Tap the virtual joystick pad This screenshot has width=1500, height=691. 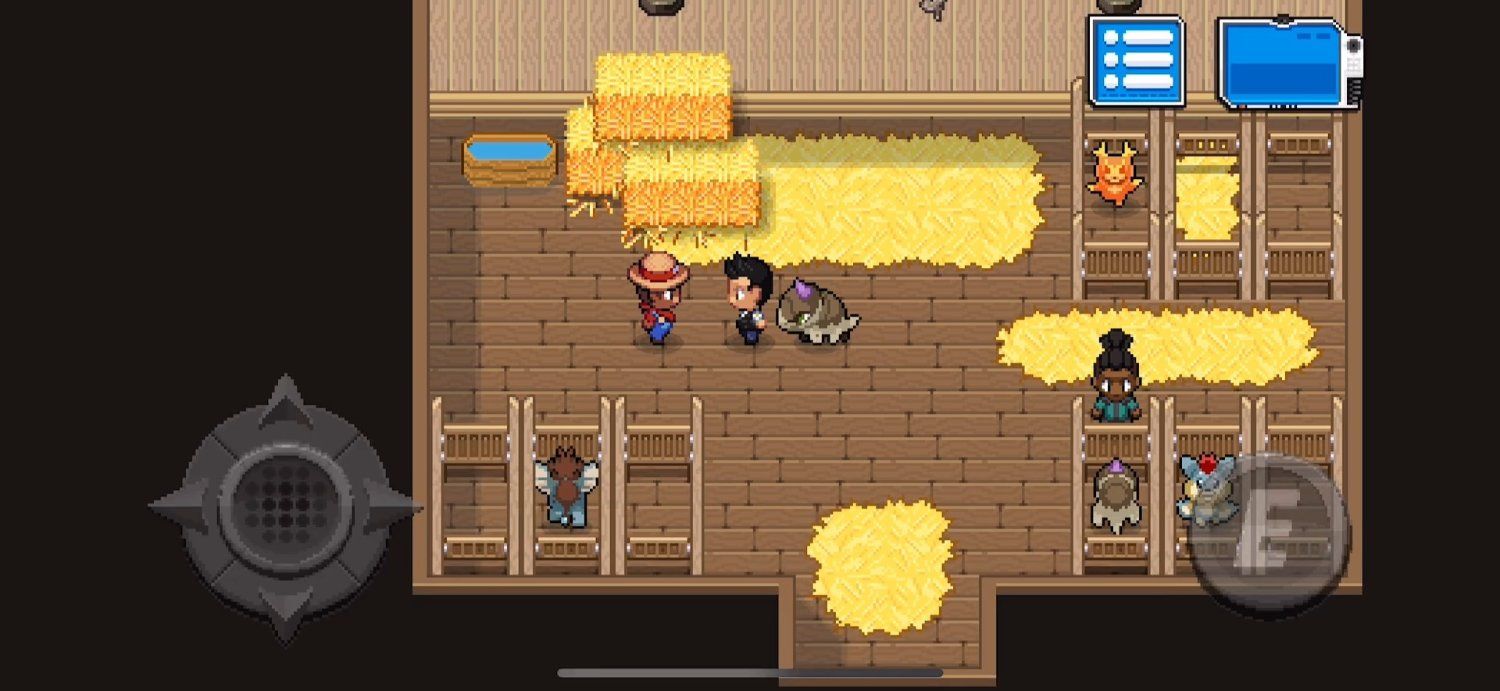point(286,507)
